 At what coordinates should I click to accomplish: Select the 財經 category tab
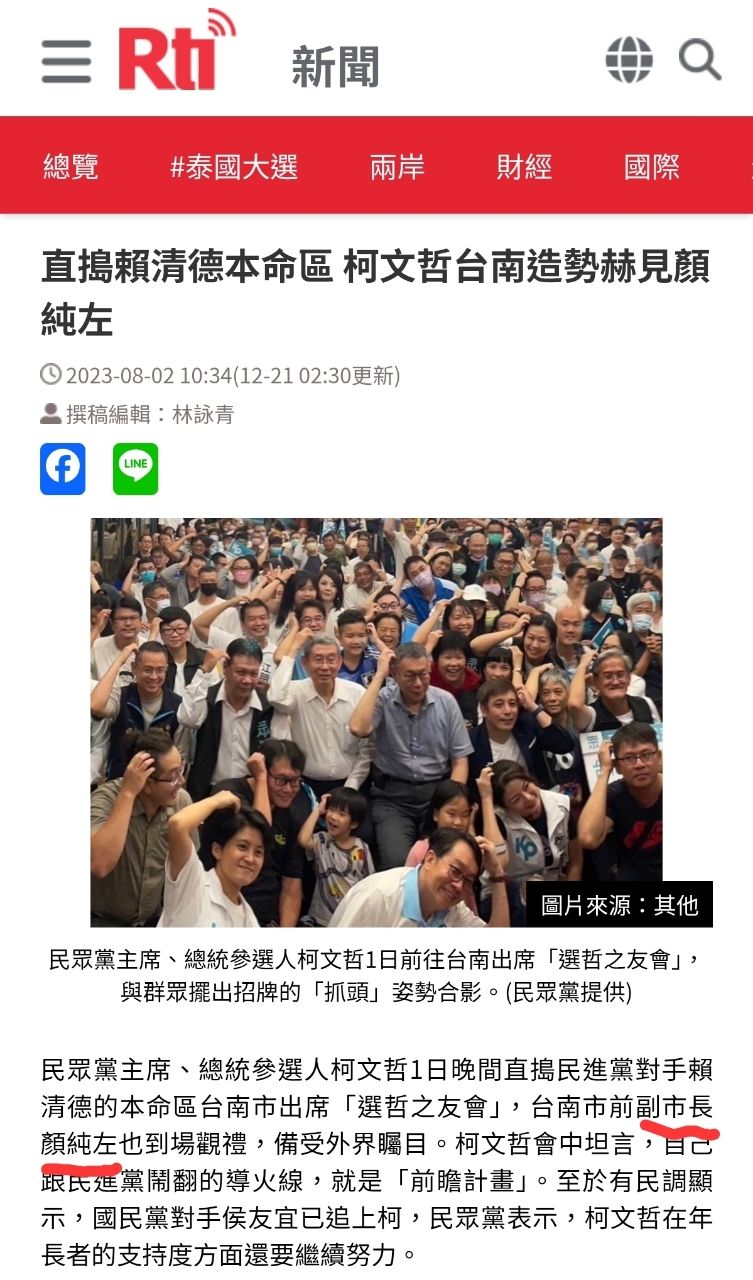pos(524,166)
